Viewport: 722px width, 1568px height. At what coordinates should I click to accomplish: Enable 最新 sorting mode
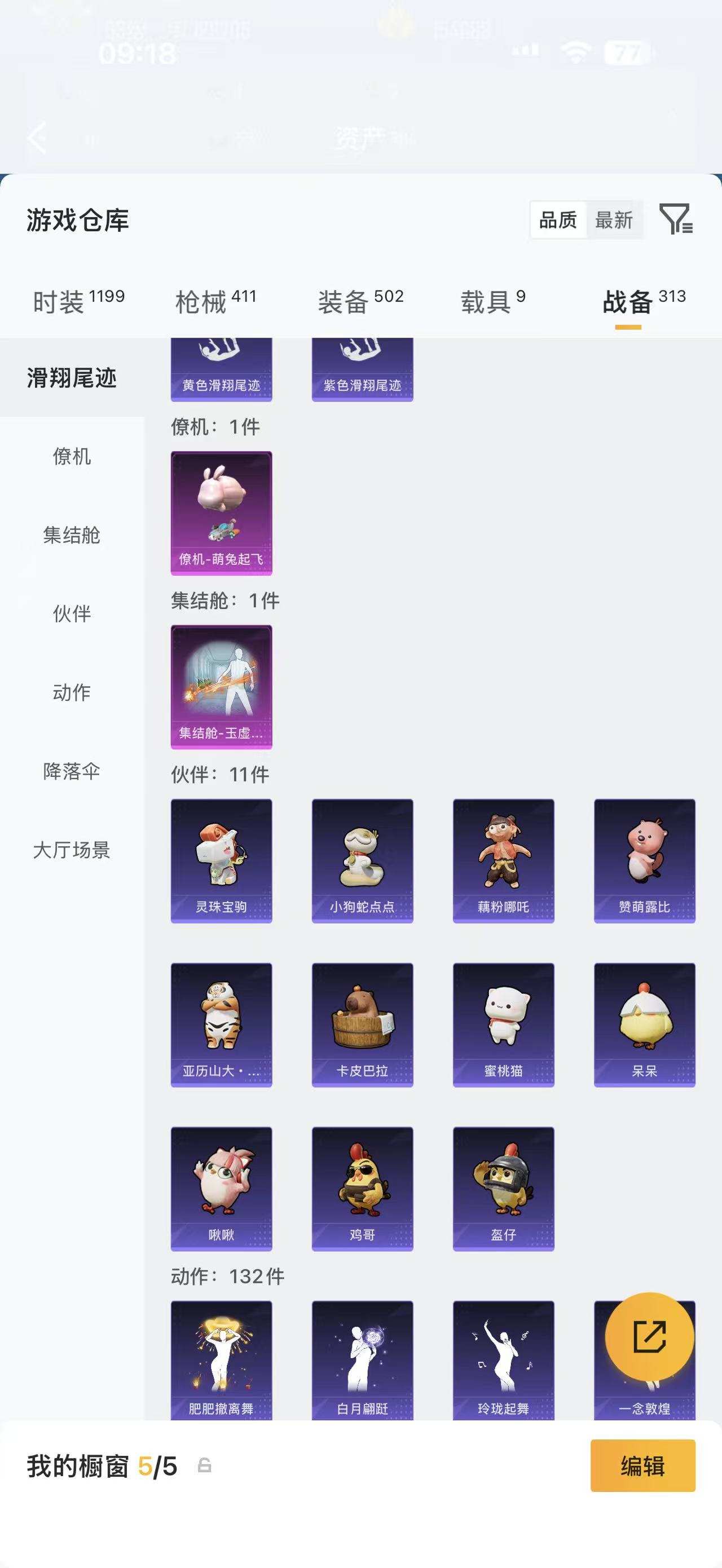[x=615, y=221]
